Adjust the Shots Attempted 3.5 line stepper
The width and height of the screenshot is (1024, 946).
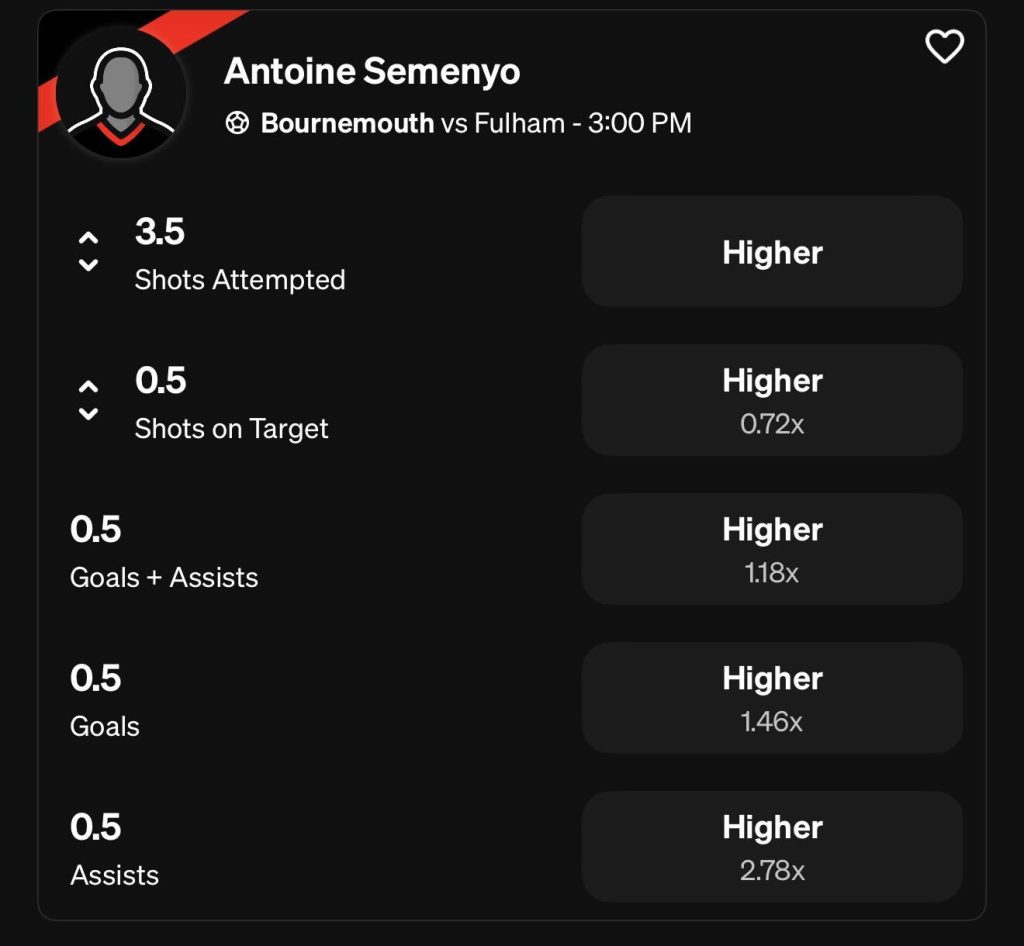89,252
